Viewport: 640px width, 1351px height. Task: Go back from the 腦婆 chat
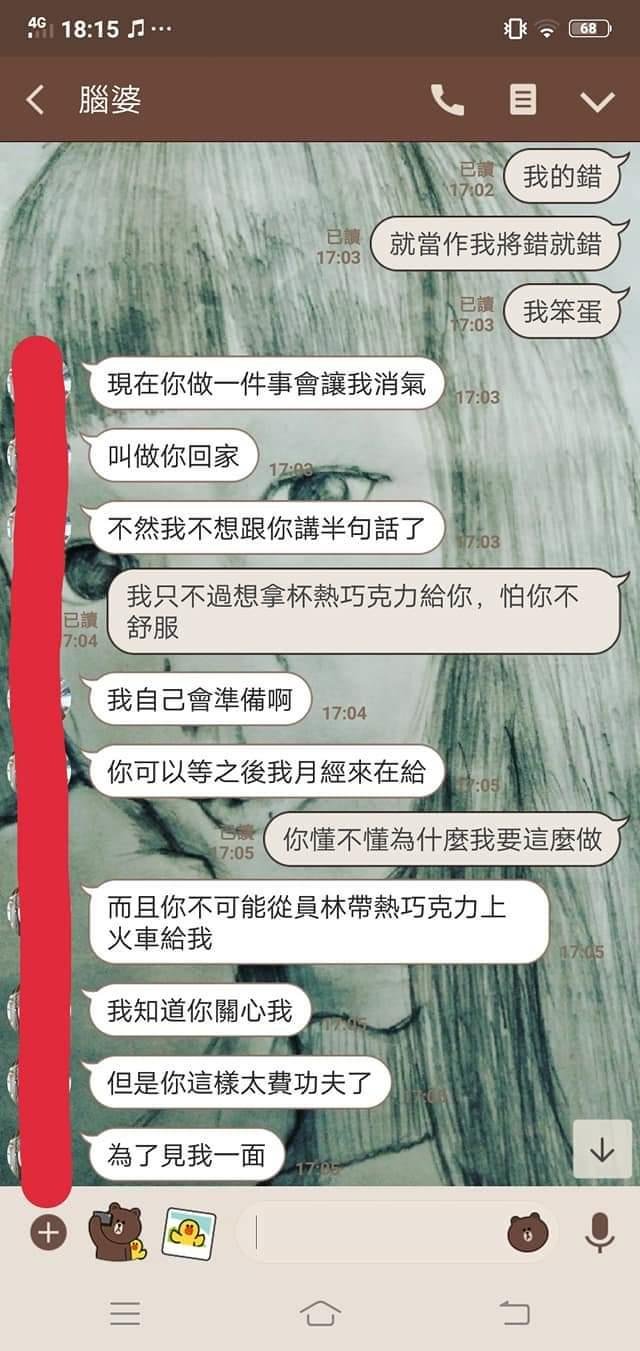point(35,100)
